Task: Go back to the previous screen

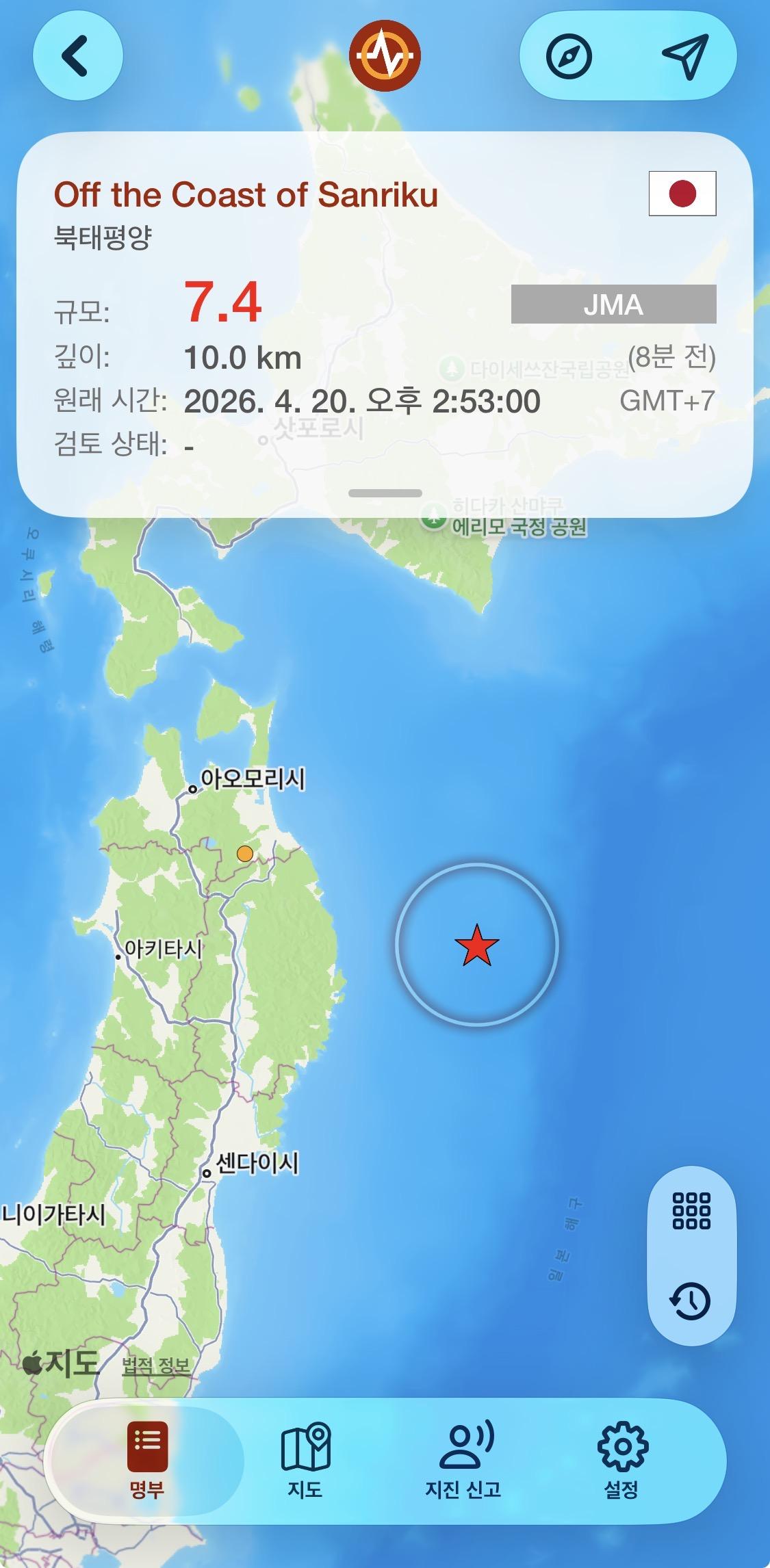Action: [x=77, y=55]
